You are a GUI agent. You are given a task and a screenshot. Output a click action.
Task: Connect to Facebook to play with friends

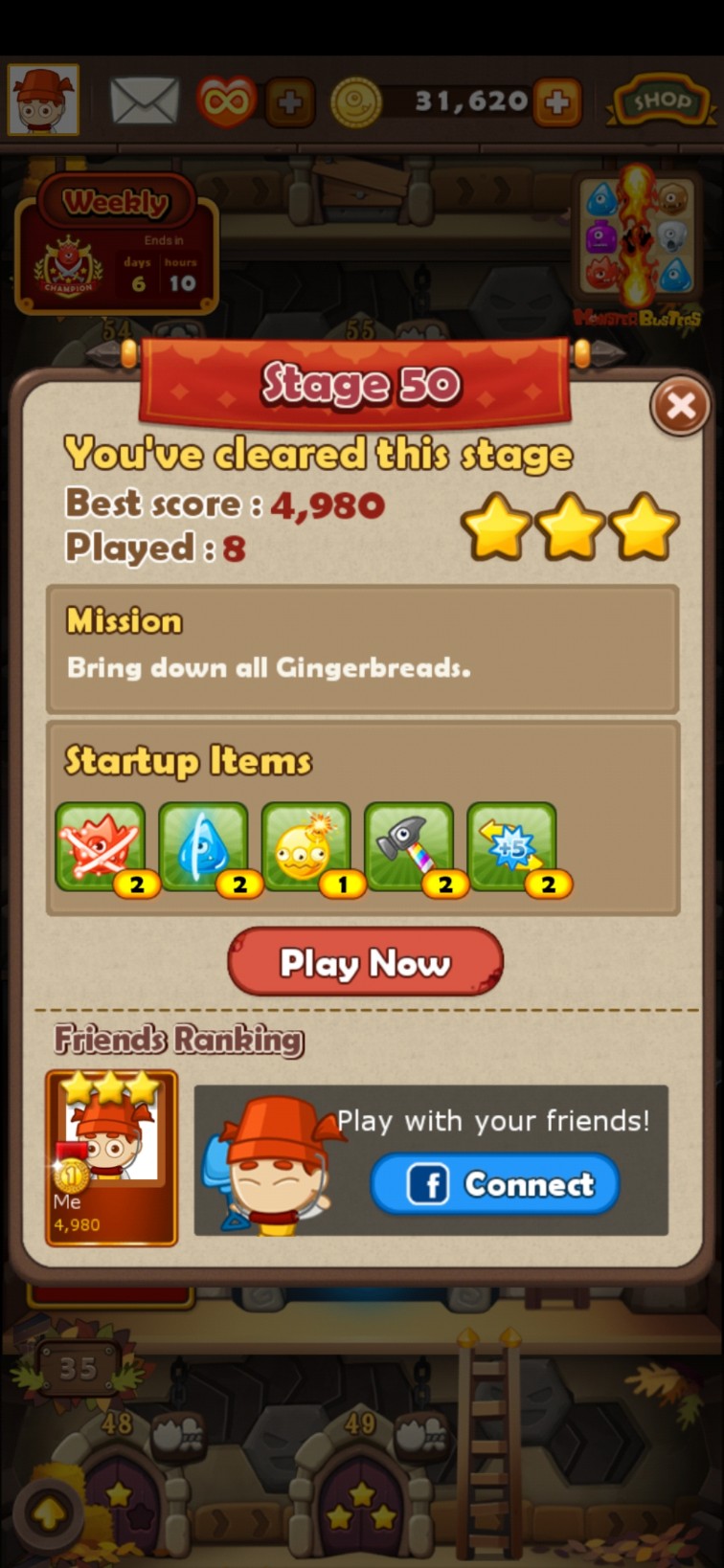pyautogui.click(x=495, y=1184)
